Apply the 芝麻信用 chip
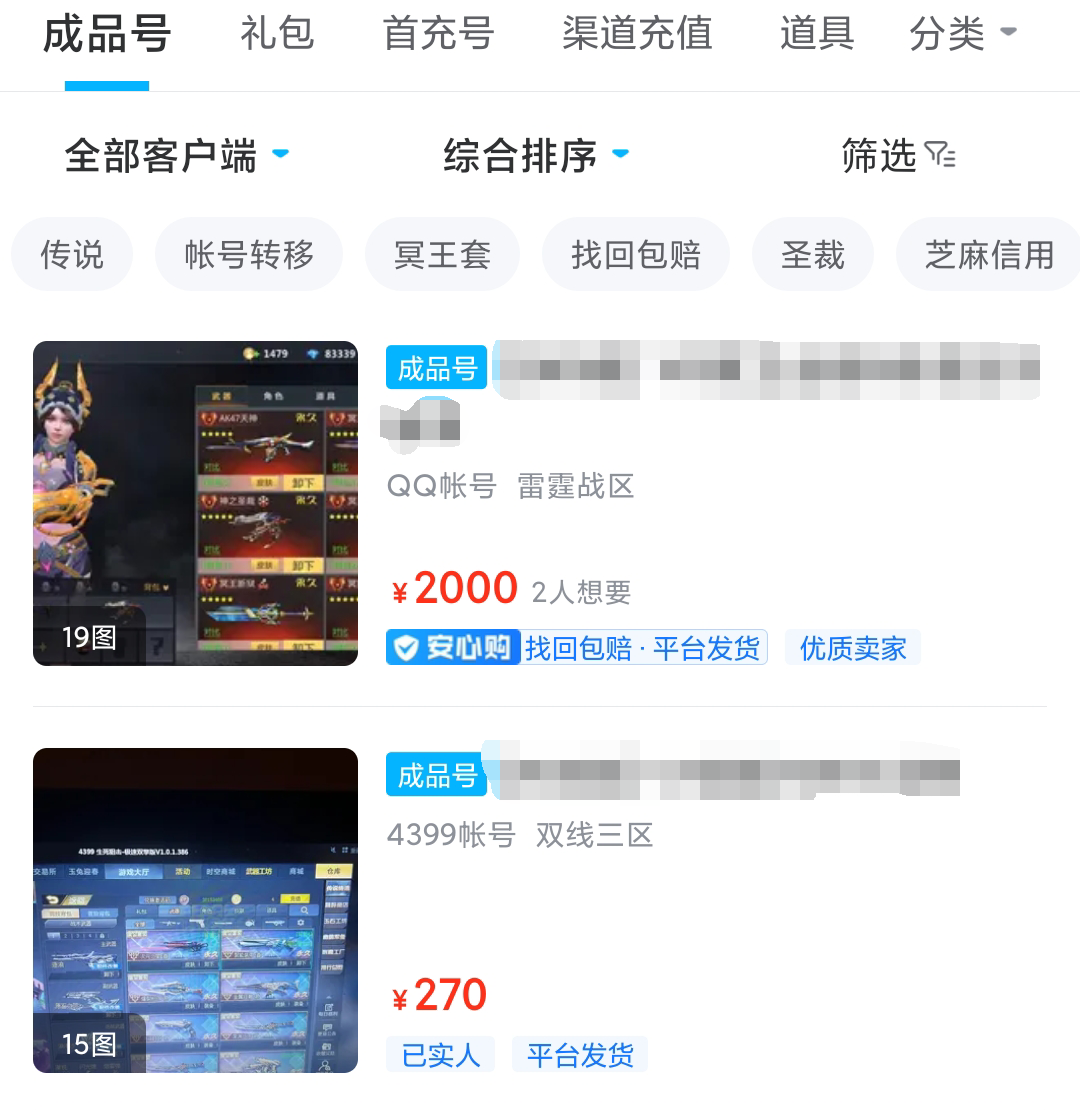This screenshot has height=1110, width=1080. 988,255
